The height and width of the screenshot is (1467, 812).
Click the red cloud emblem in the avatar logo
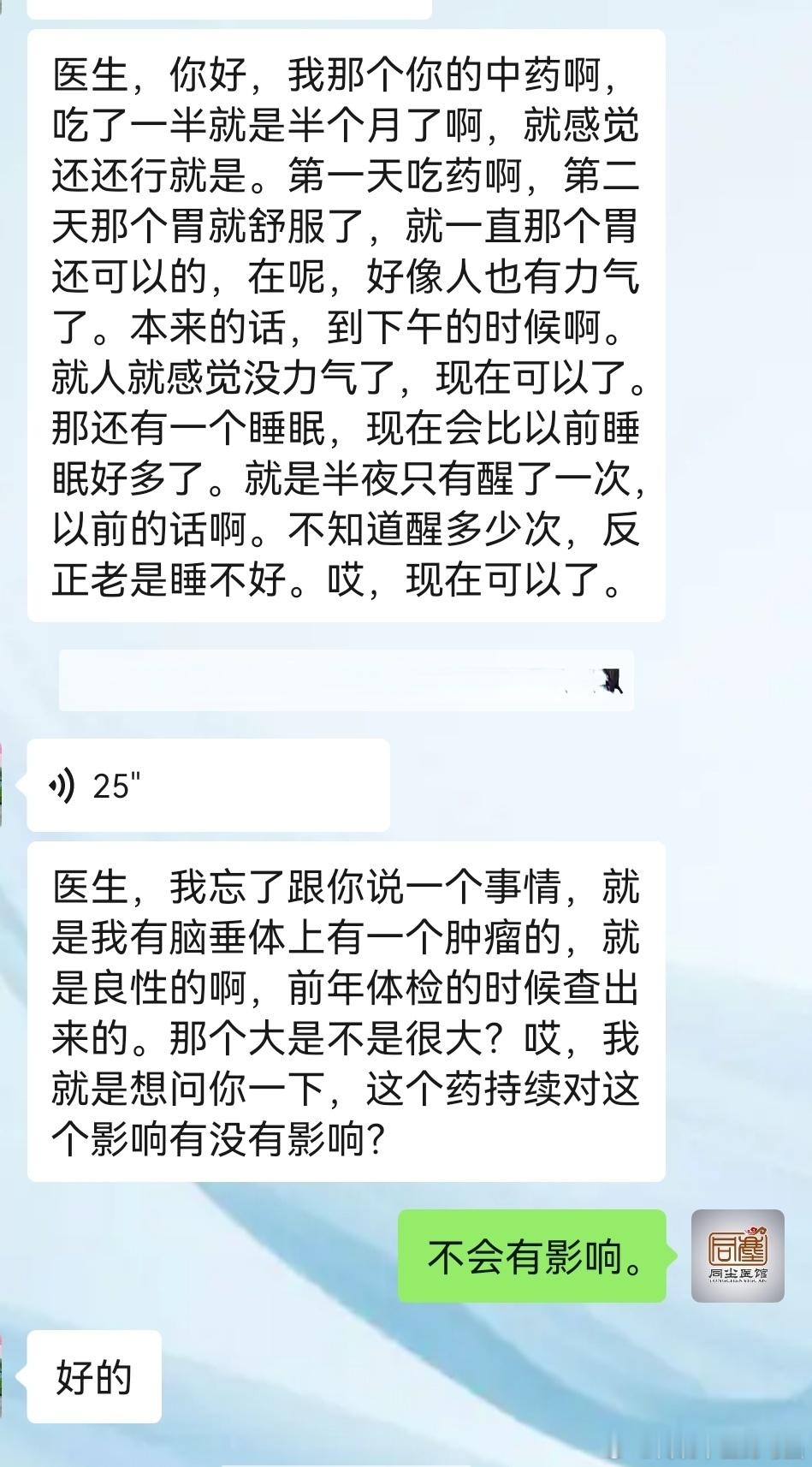click(754, 1229)
